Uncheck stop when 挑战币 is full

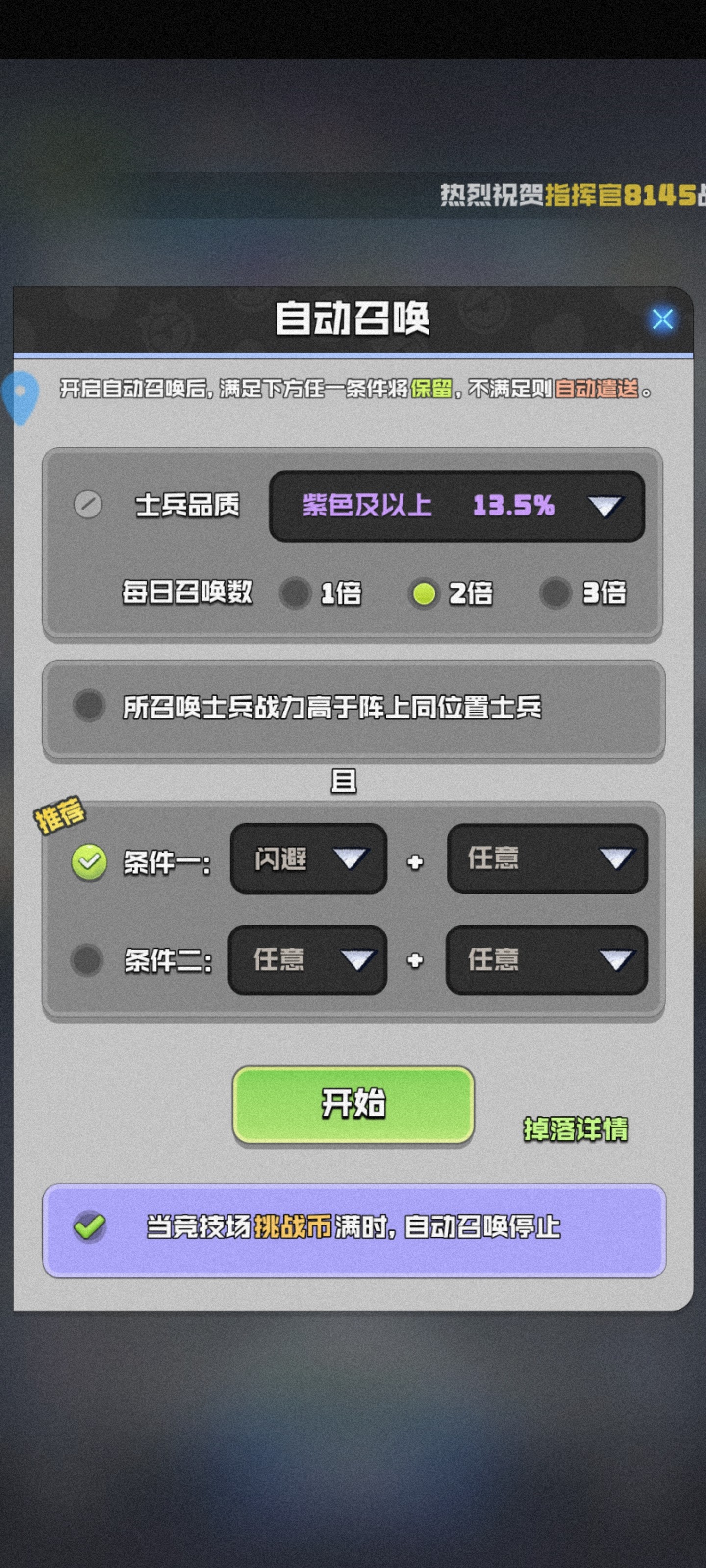(90, 1226)
